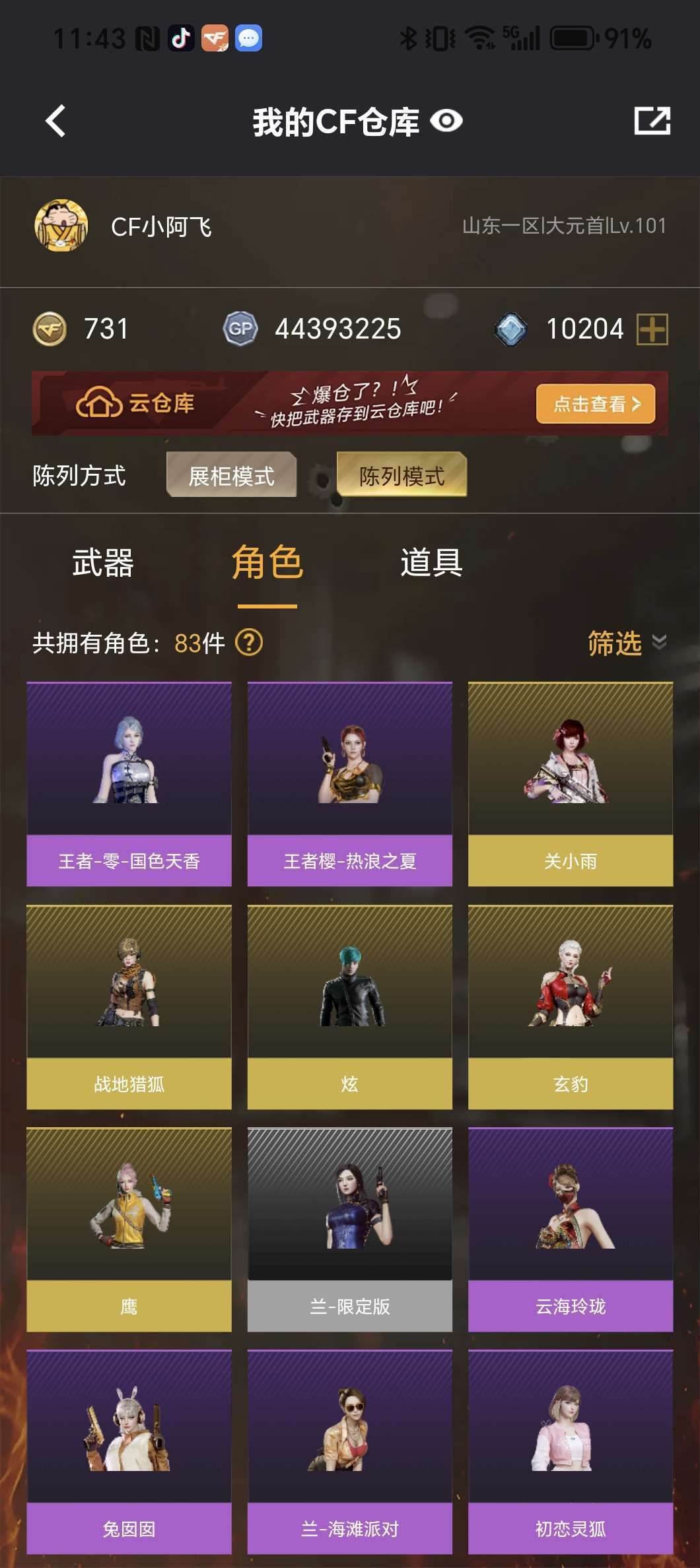
Task: Open character 王者樱-热浪之夏
Action: click(x=350, y=784)
